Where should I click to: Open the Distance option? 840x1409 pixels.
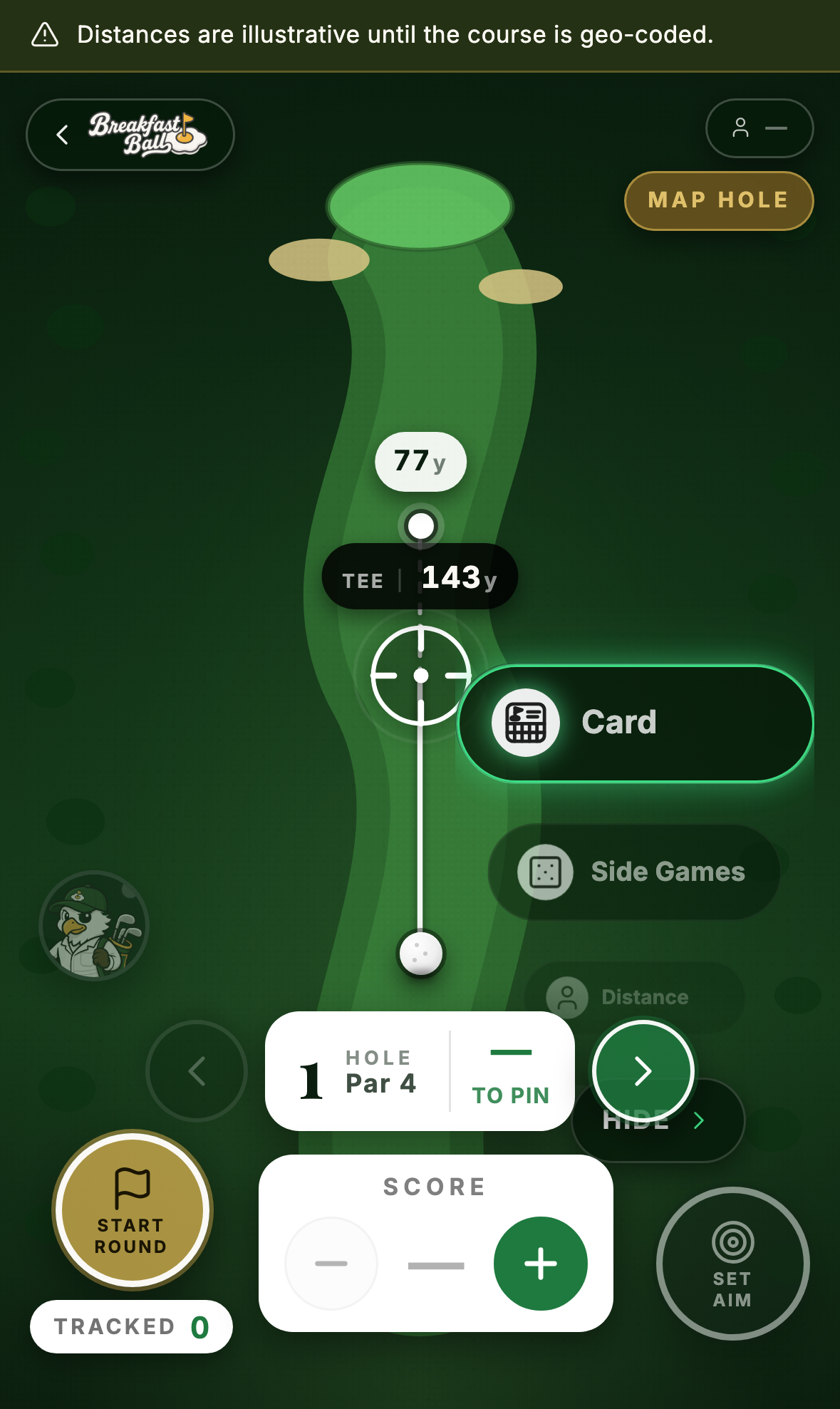click(634, 997)
